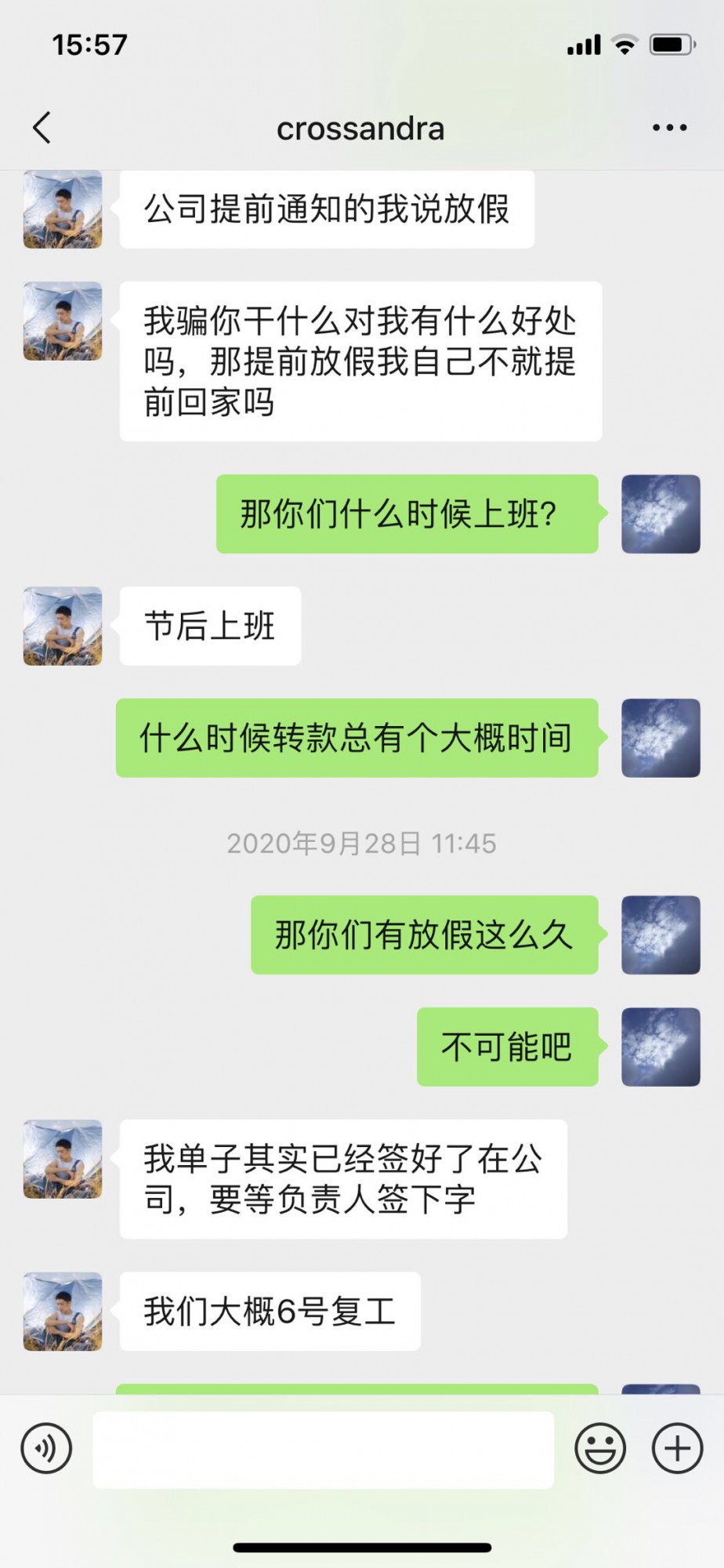Open my avatar beside 那你们什么时候上班?
This screenshot has width=724, height=1568.
(x=661, y=514)
